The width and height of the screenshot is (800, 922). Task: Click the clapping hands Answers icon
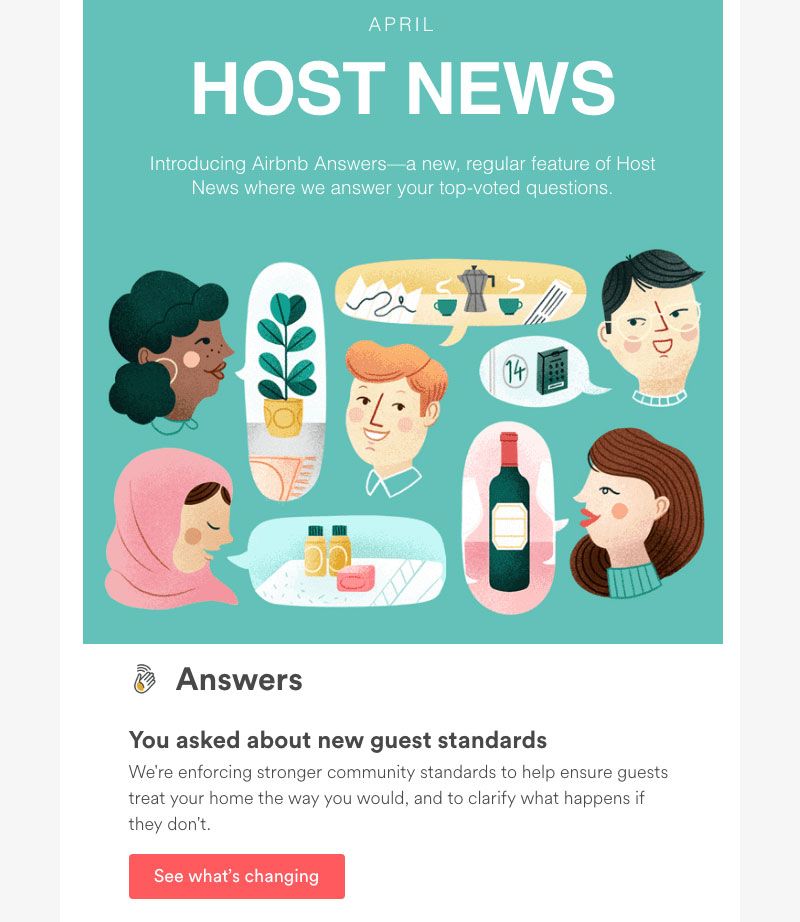pyautogui.click(x=143, y=679)
